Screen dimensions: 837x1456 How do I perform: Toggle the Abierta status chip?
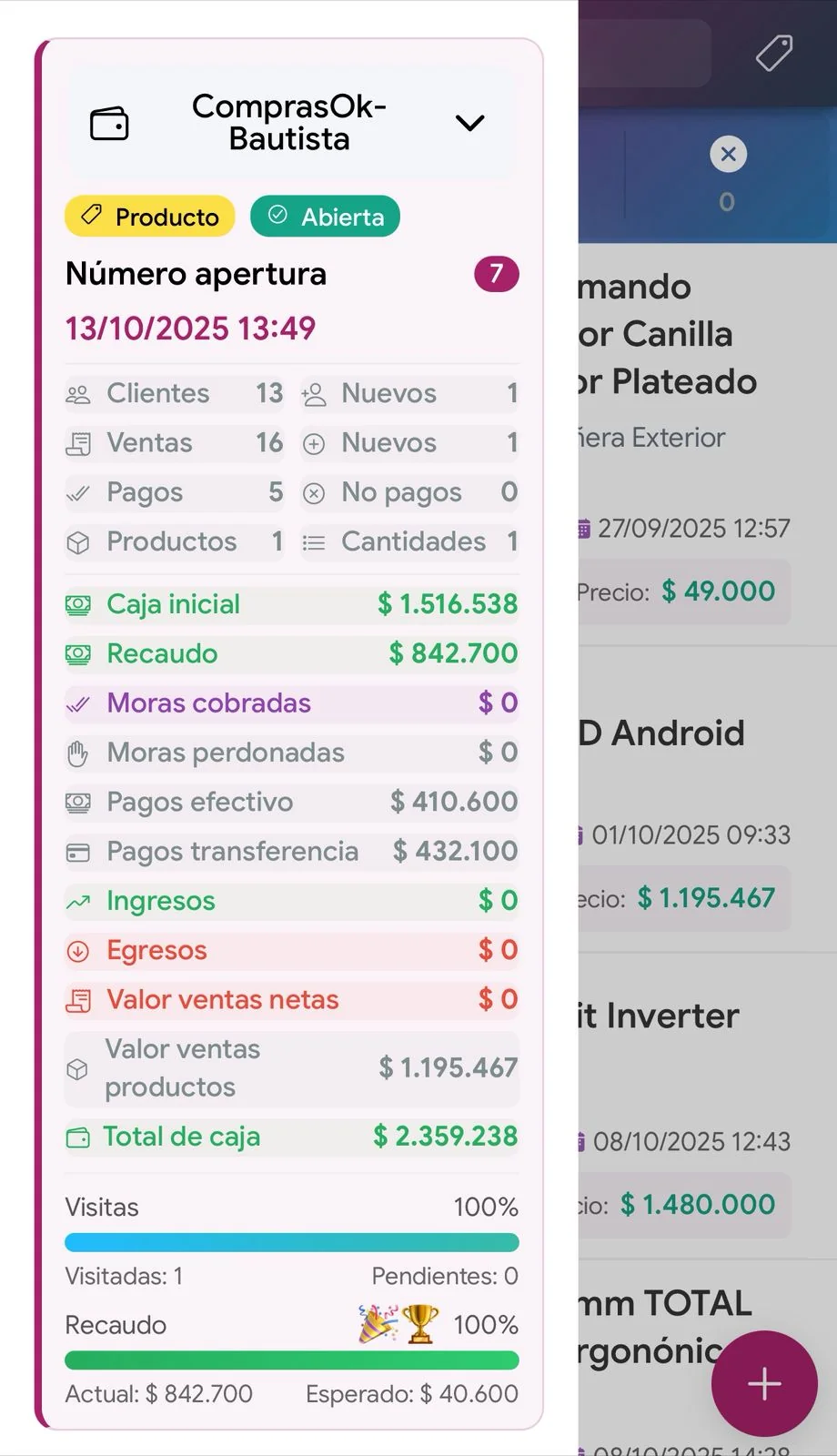pos(325,216)
